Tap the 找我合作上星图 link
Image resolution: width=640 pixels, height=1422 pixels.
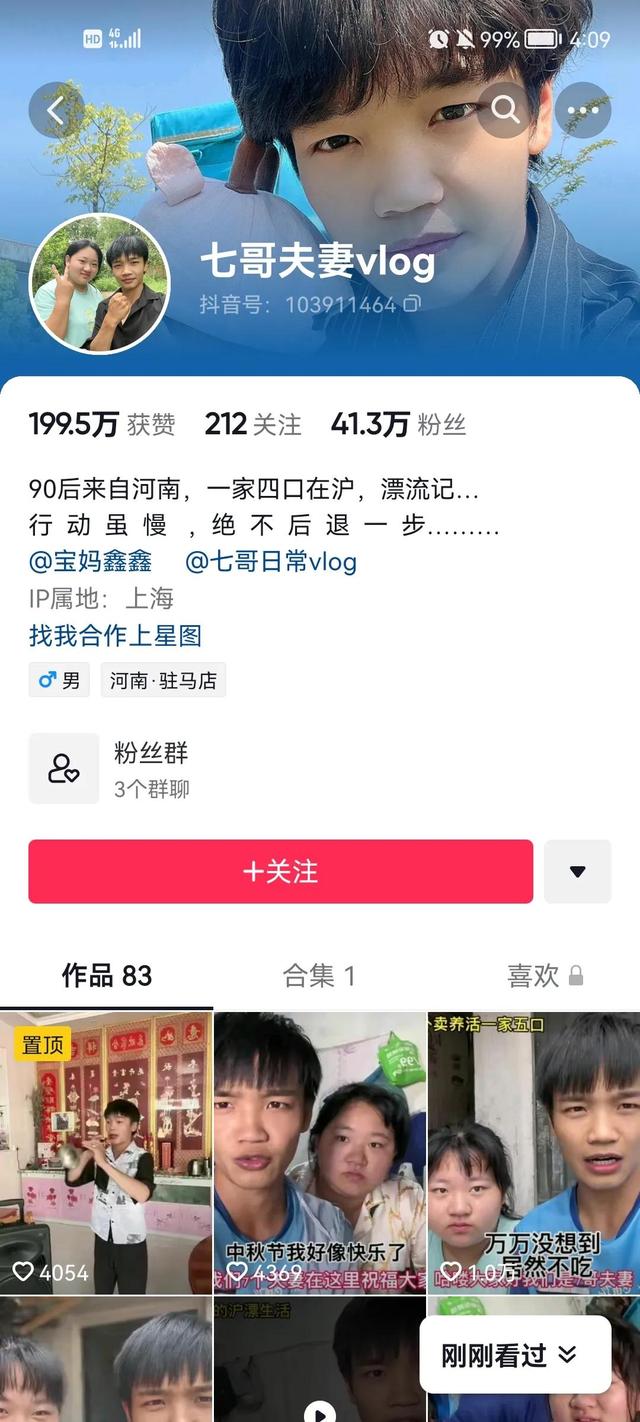(115, 635)
